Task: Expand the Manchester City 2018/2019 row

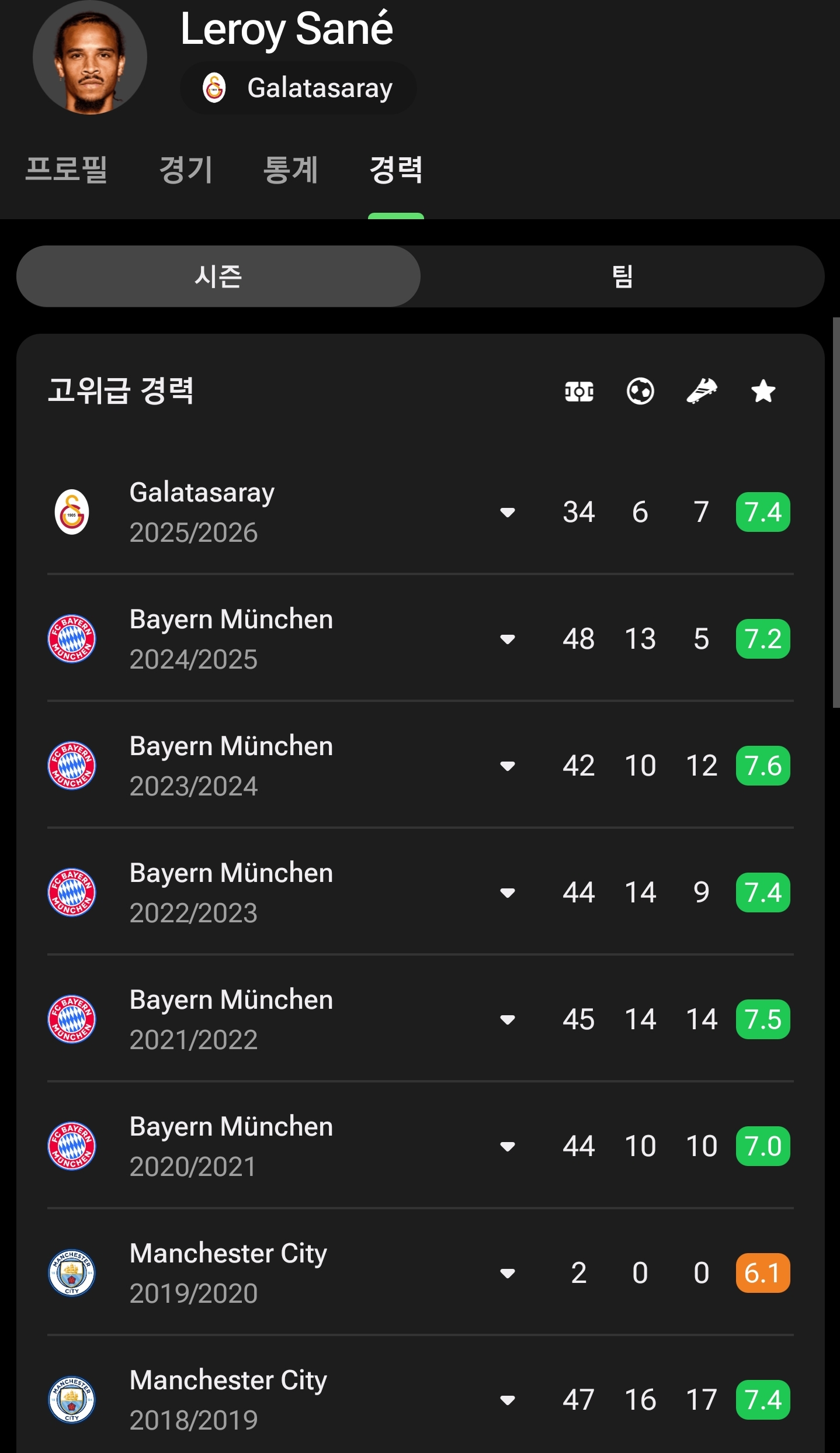Action: (x=508, y=1400)
